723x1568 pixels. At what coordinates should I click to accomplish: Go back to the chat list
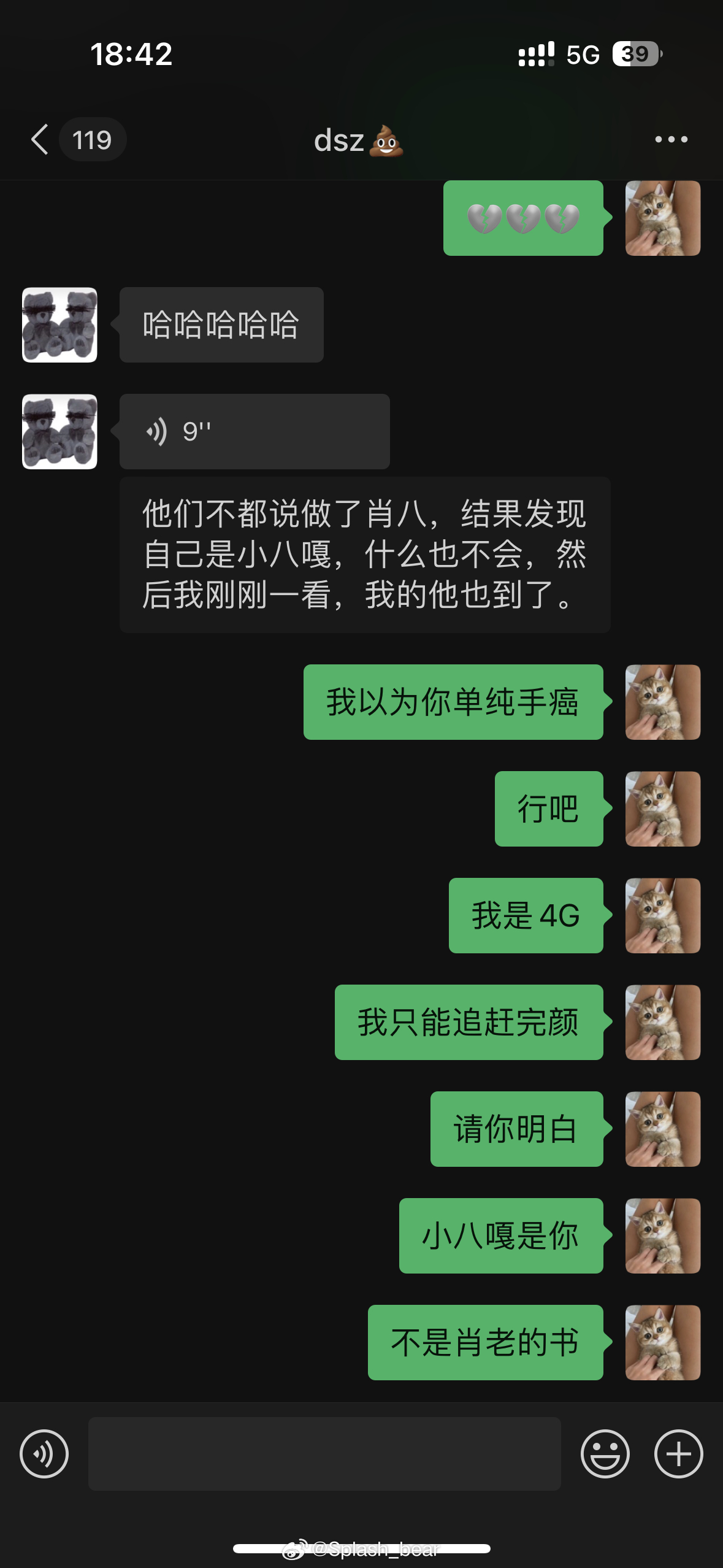pos(40,139)
